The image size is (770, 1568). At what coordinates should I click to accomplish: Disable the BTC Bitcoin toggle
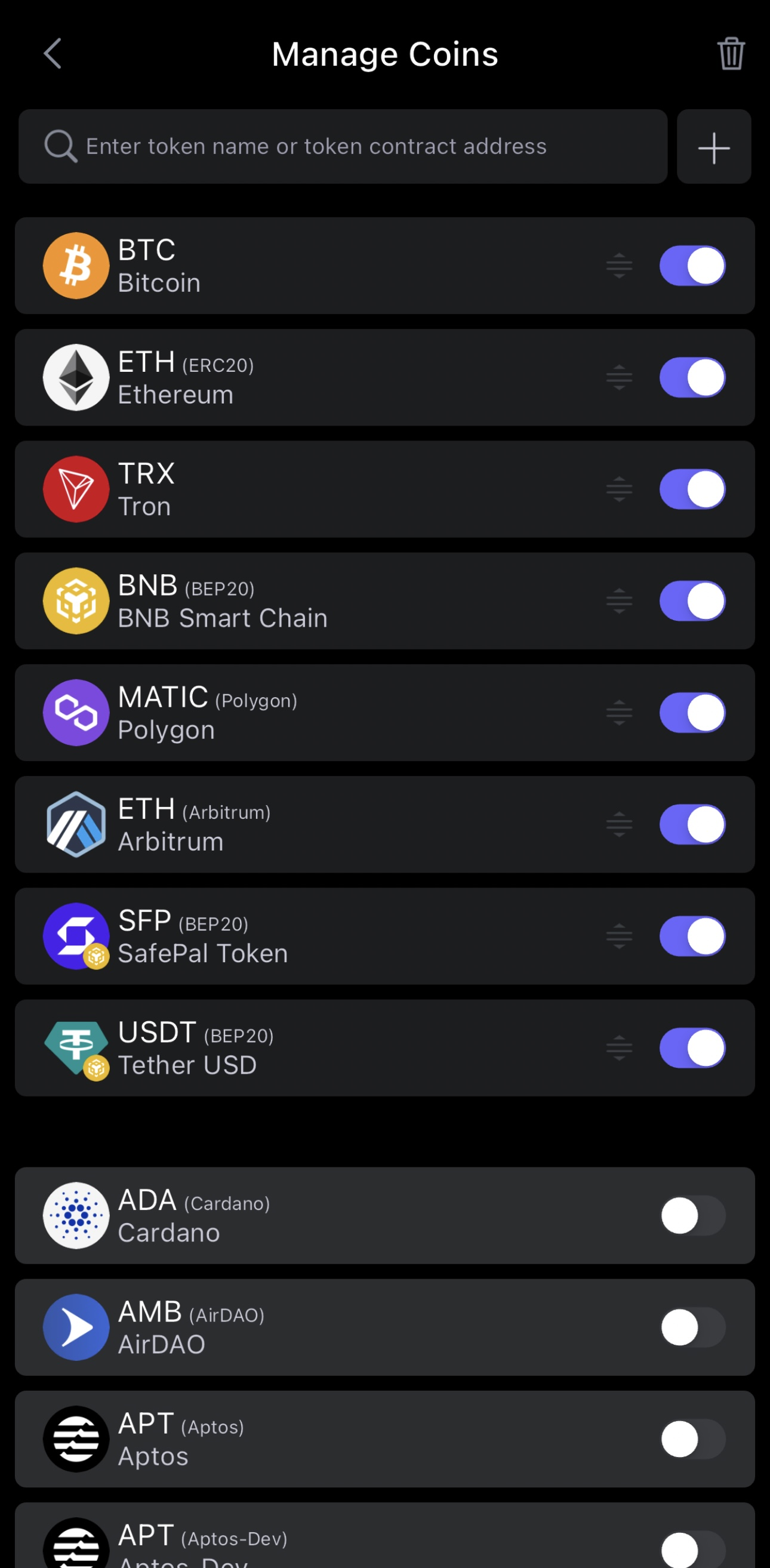click(x=692, y=266)
